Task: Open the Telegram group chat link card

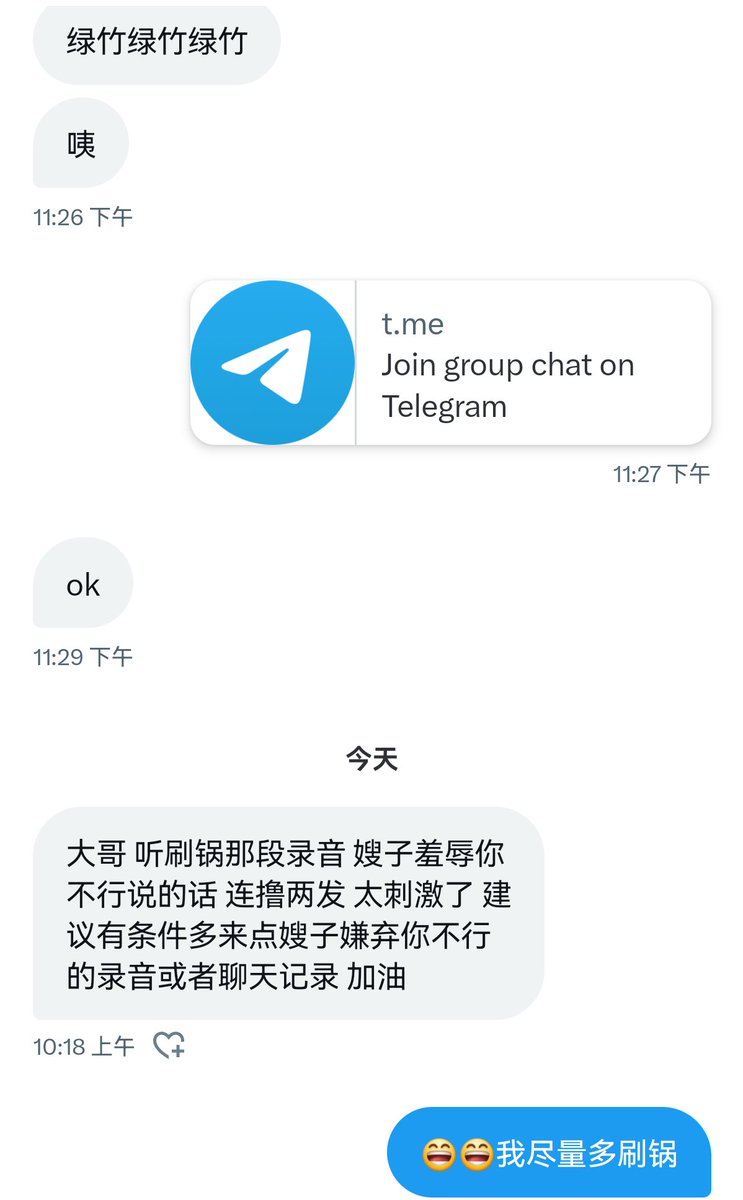Action: click(x=451, y=362)
